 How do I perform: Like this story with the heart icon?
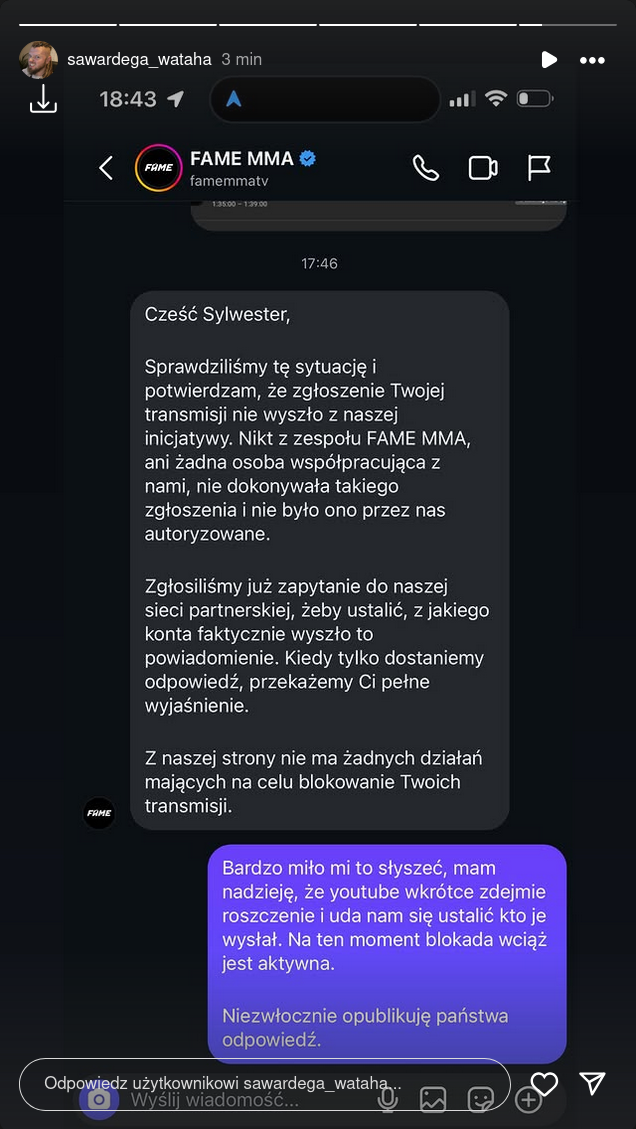coord(544,1084)
